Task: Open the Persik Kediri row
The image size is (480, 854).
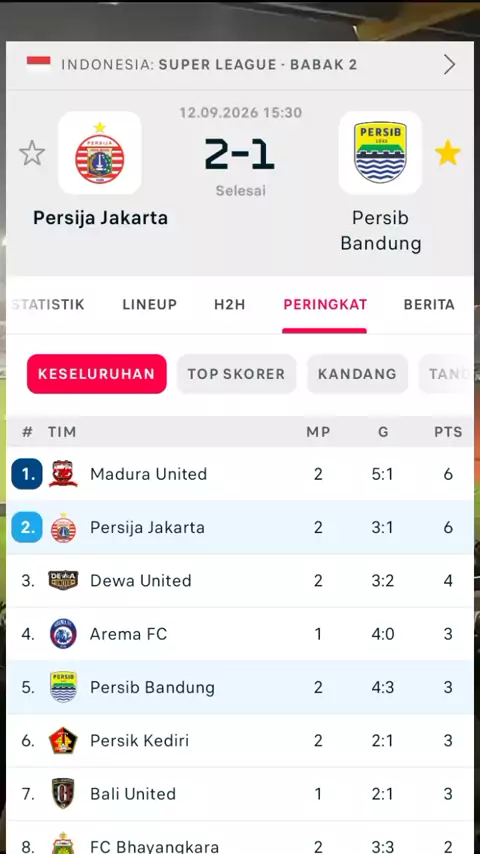Action: (240, 741)
